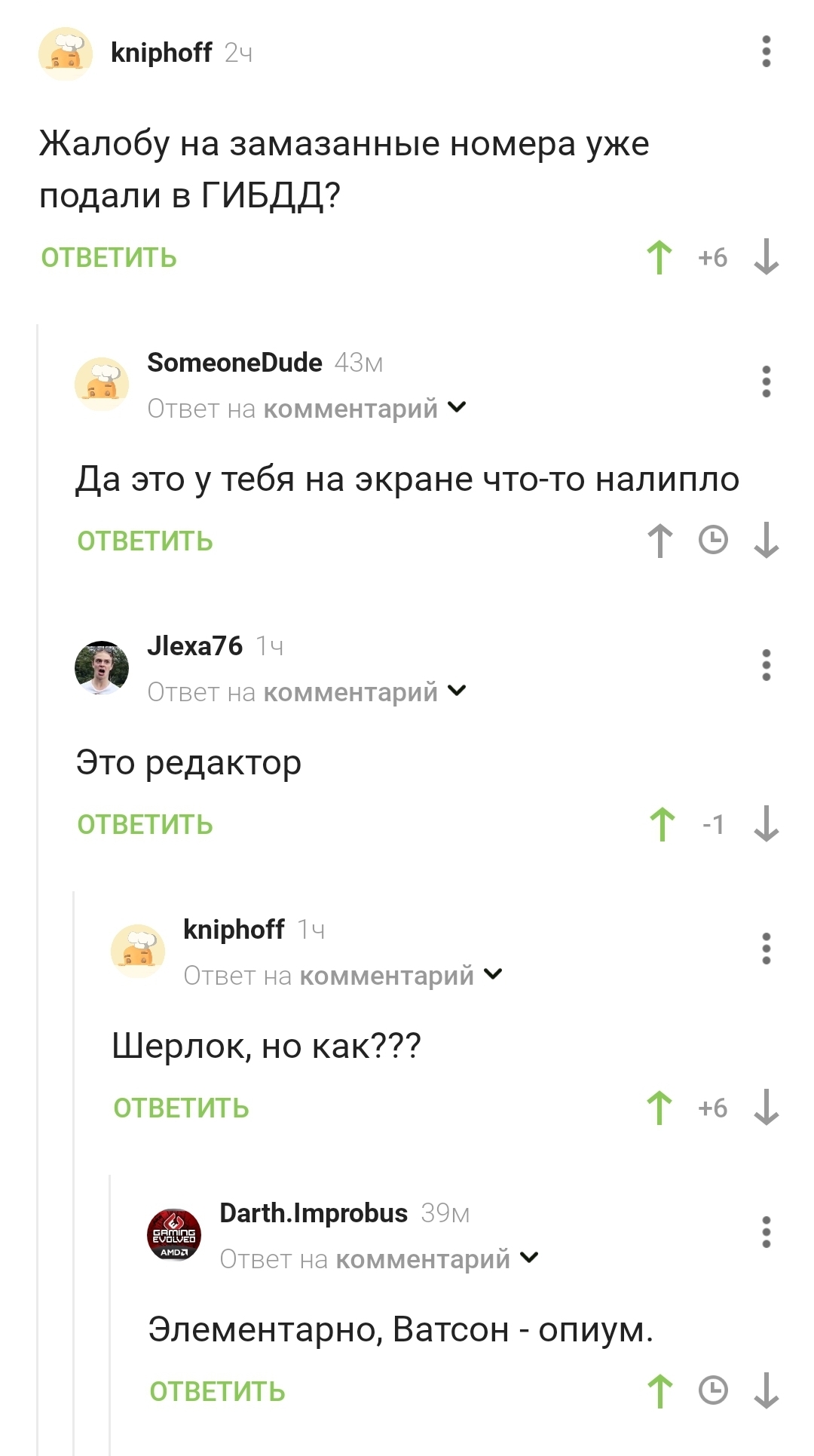Reply to the "Это редактор" comment
The image size is (814, 1456).
point(145,825)
